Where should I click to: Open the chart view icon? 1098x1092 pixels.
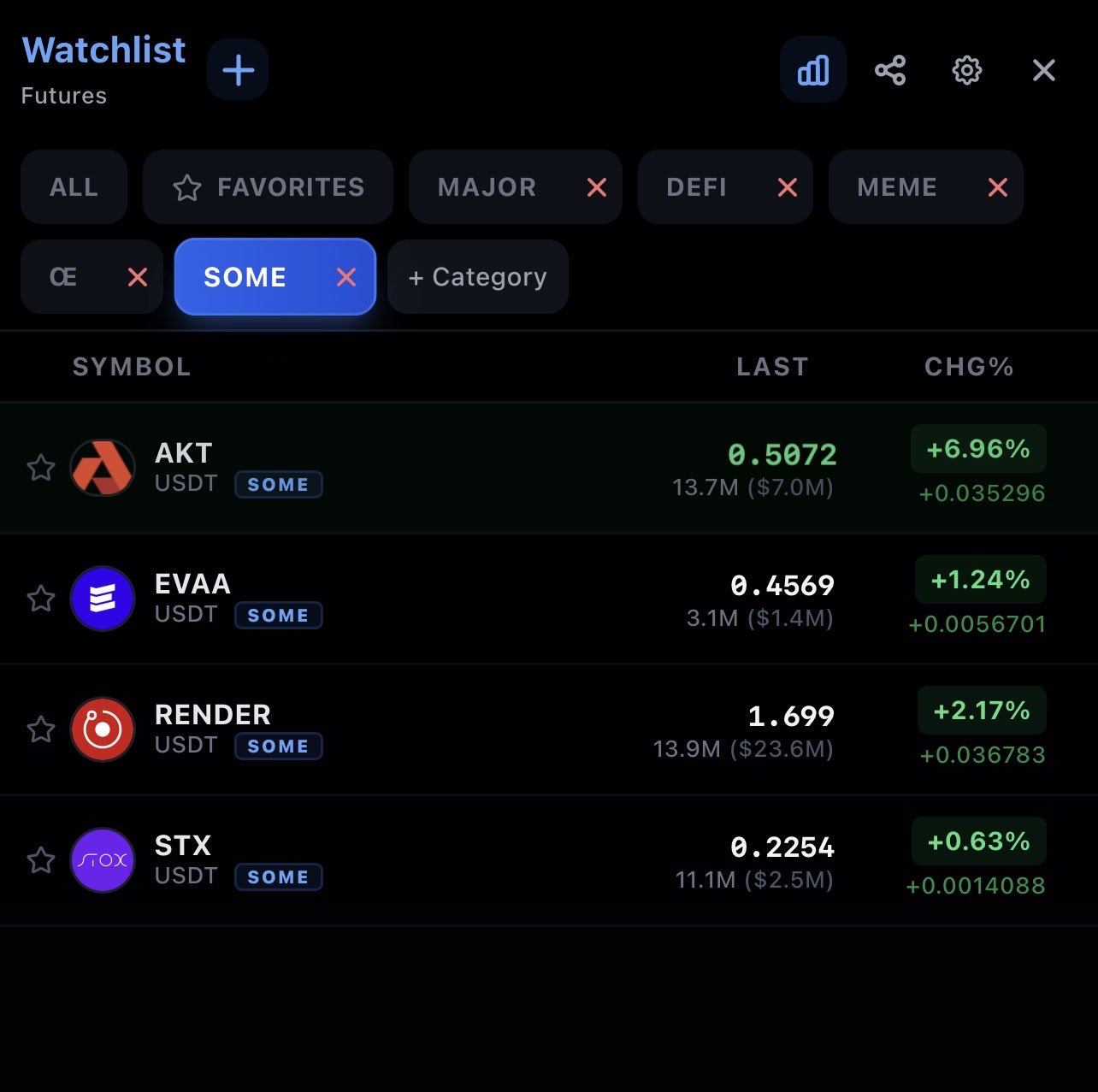pos(812,69)
